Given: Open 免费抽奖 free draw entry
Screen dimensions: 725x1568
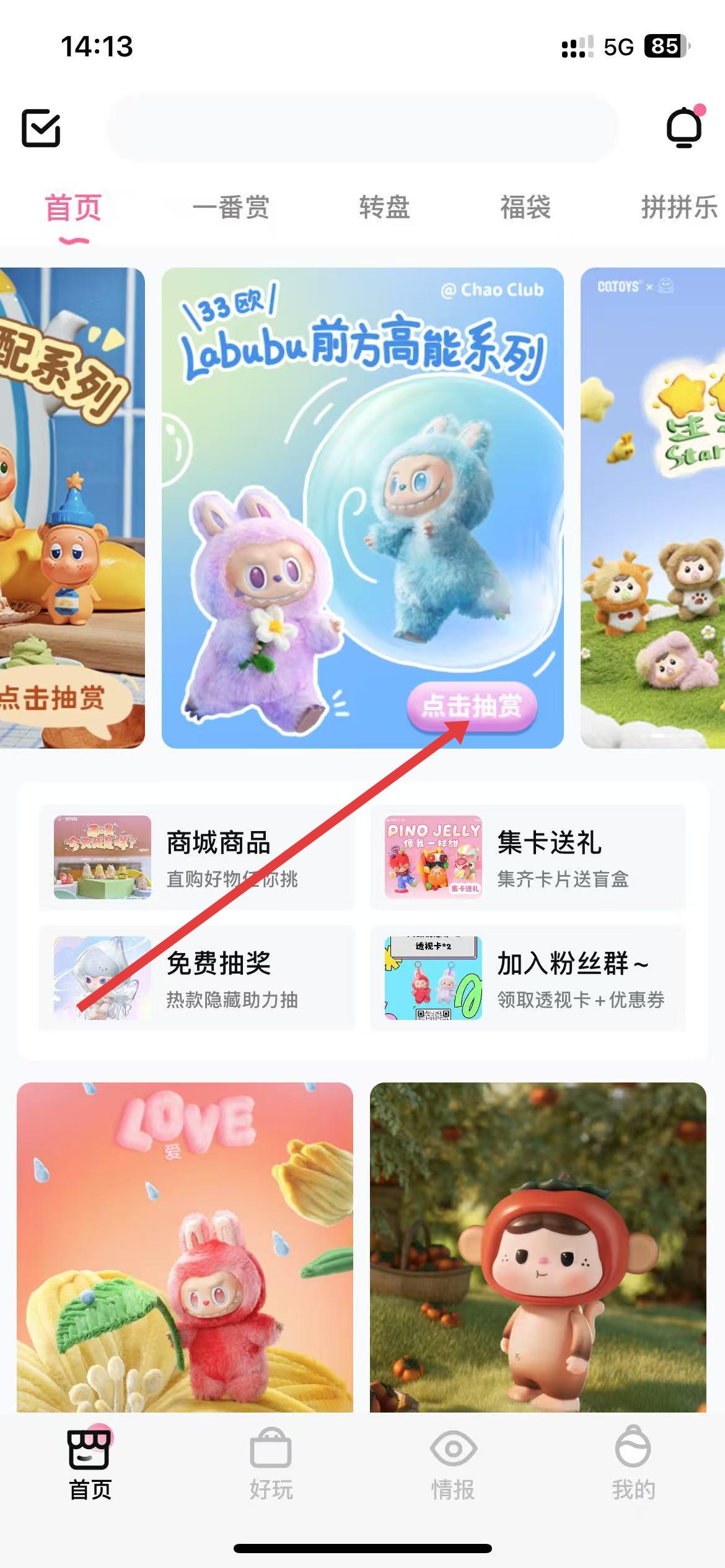Looking at the screenshot, I should coord(197,978).
